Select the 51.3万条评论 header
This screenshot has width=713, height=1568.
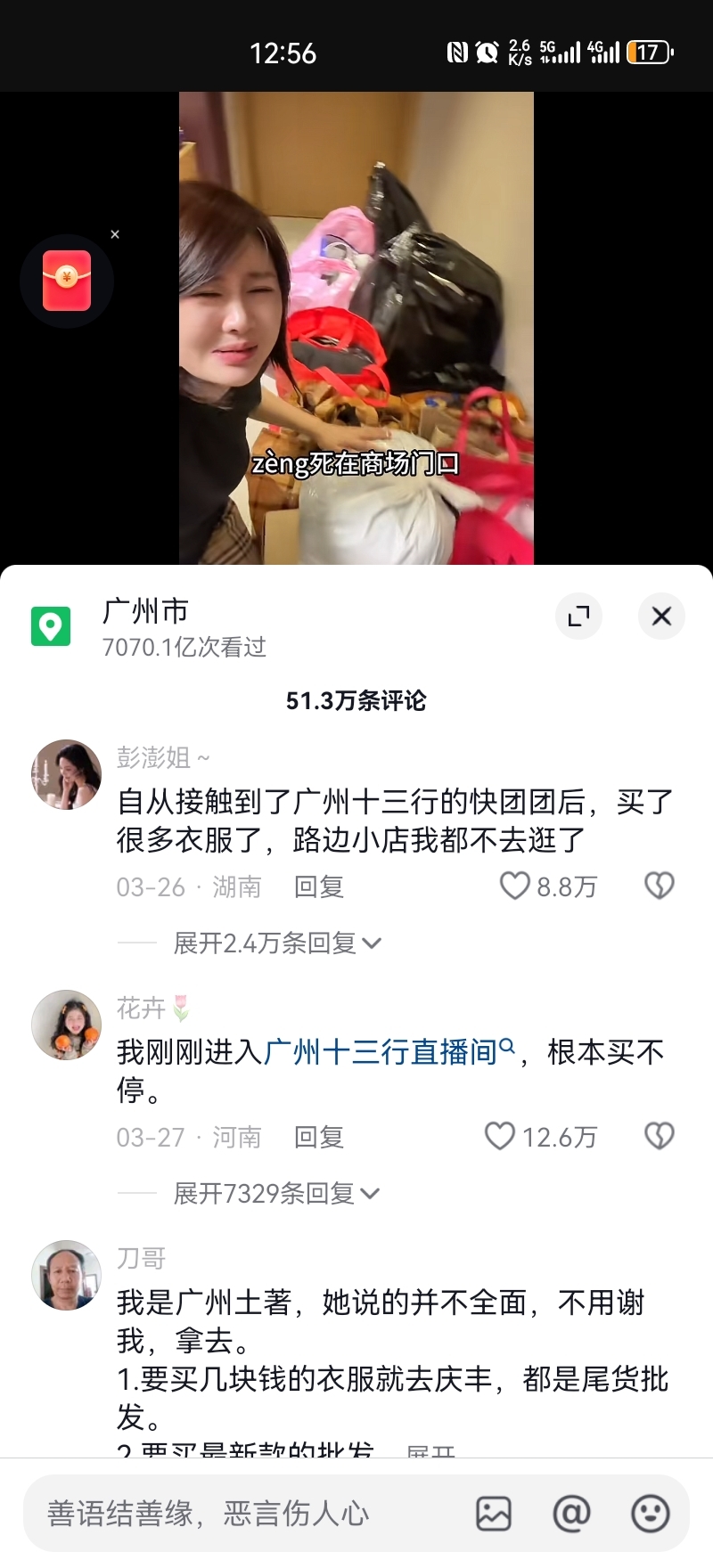[x=356, y=701]
